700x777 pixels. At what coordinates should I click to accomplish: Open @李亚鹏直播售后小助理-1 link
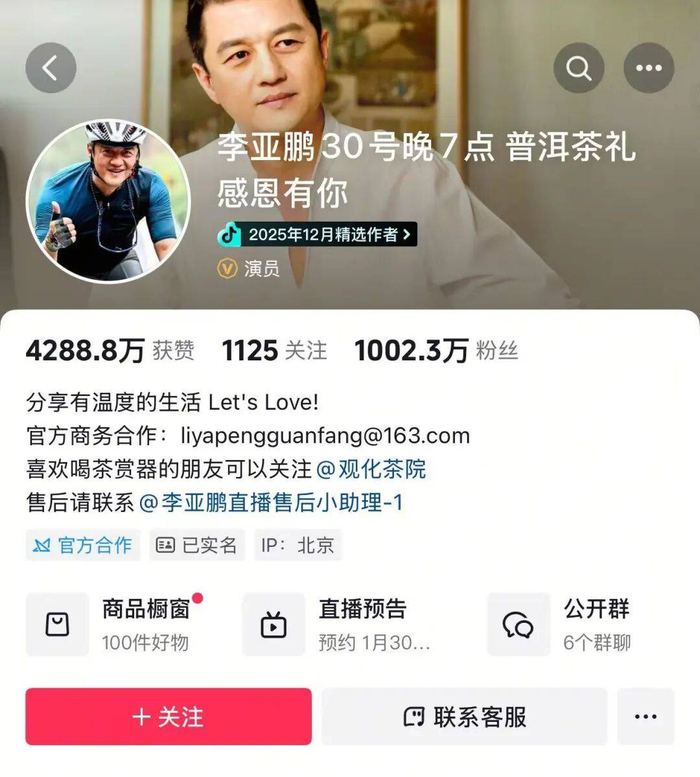[x=271, y=503]
